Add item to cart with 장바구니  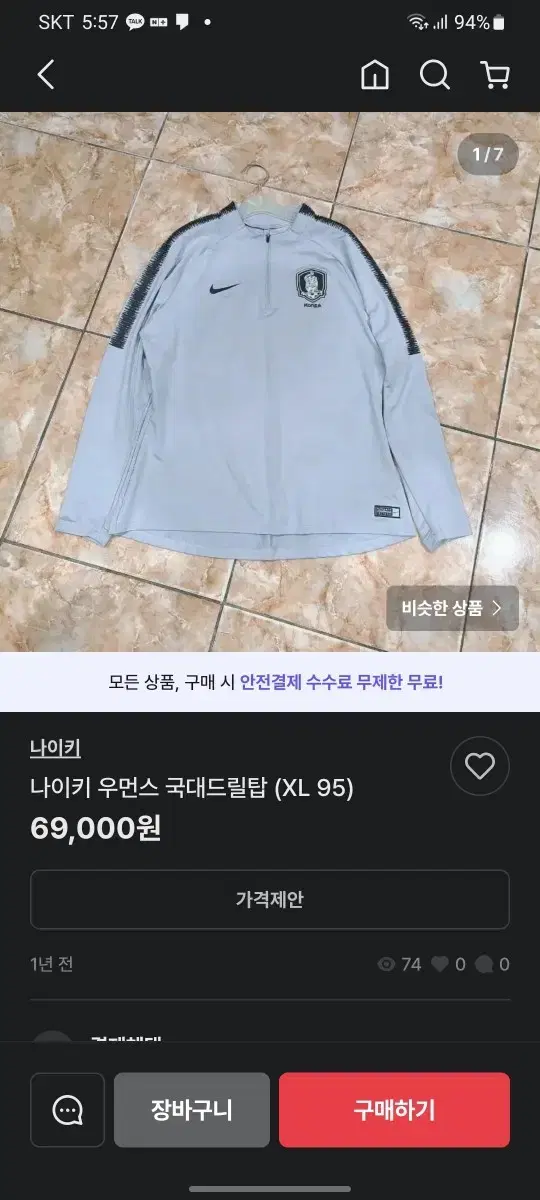[192, 1110]
